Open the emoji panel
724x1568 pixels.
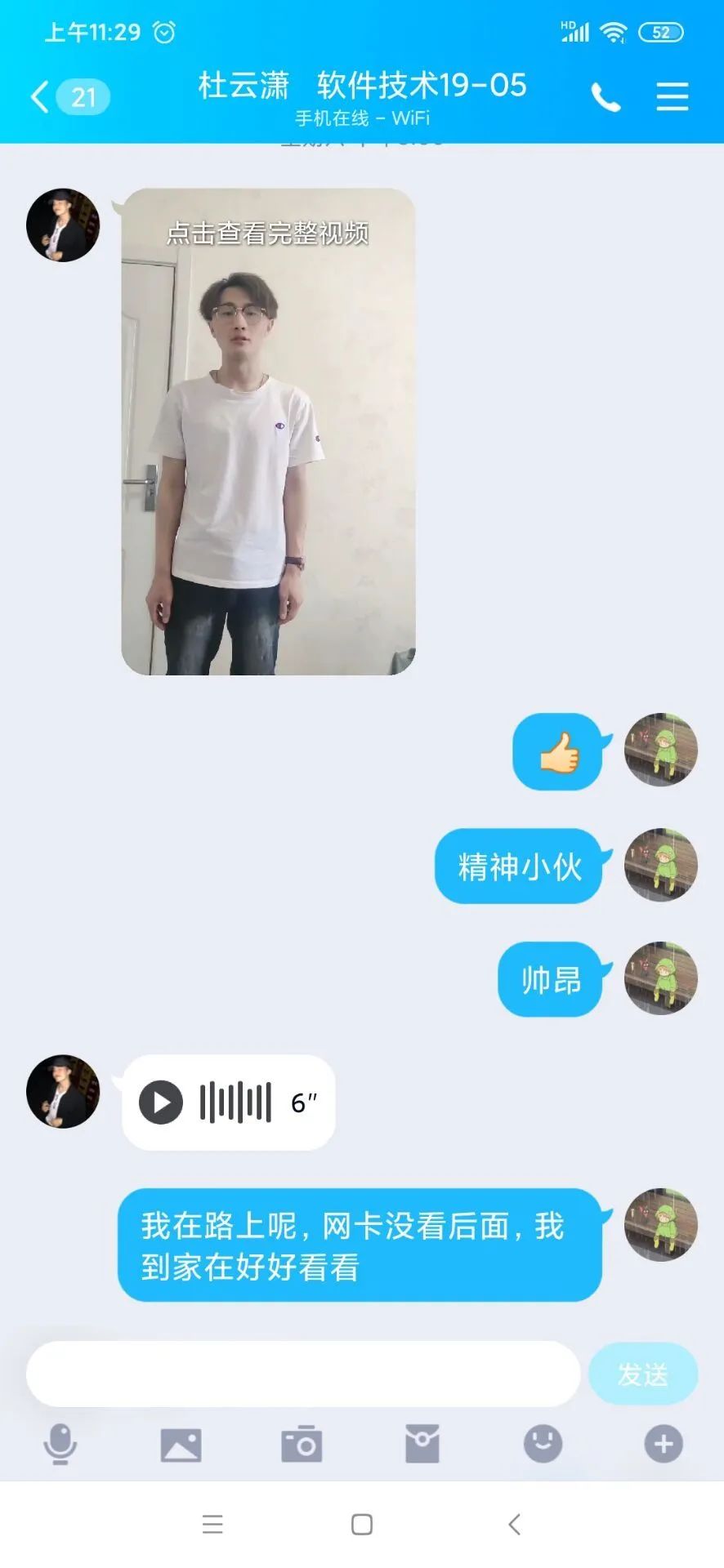[543, 1445]
